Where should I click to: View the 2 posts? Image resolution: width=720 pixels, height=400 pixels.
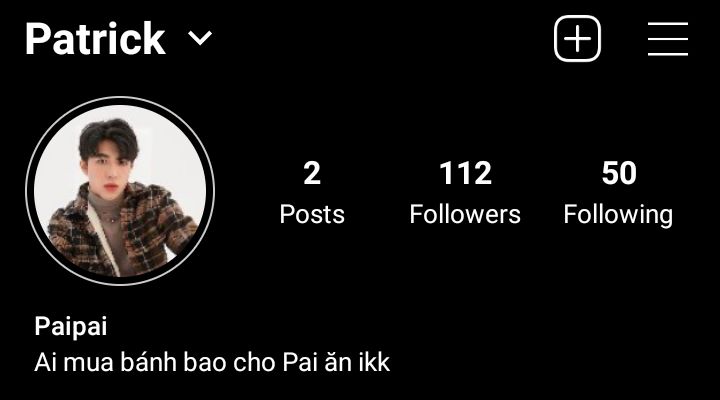tap(312, 192)
